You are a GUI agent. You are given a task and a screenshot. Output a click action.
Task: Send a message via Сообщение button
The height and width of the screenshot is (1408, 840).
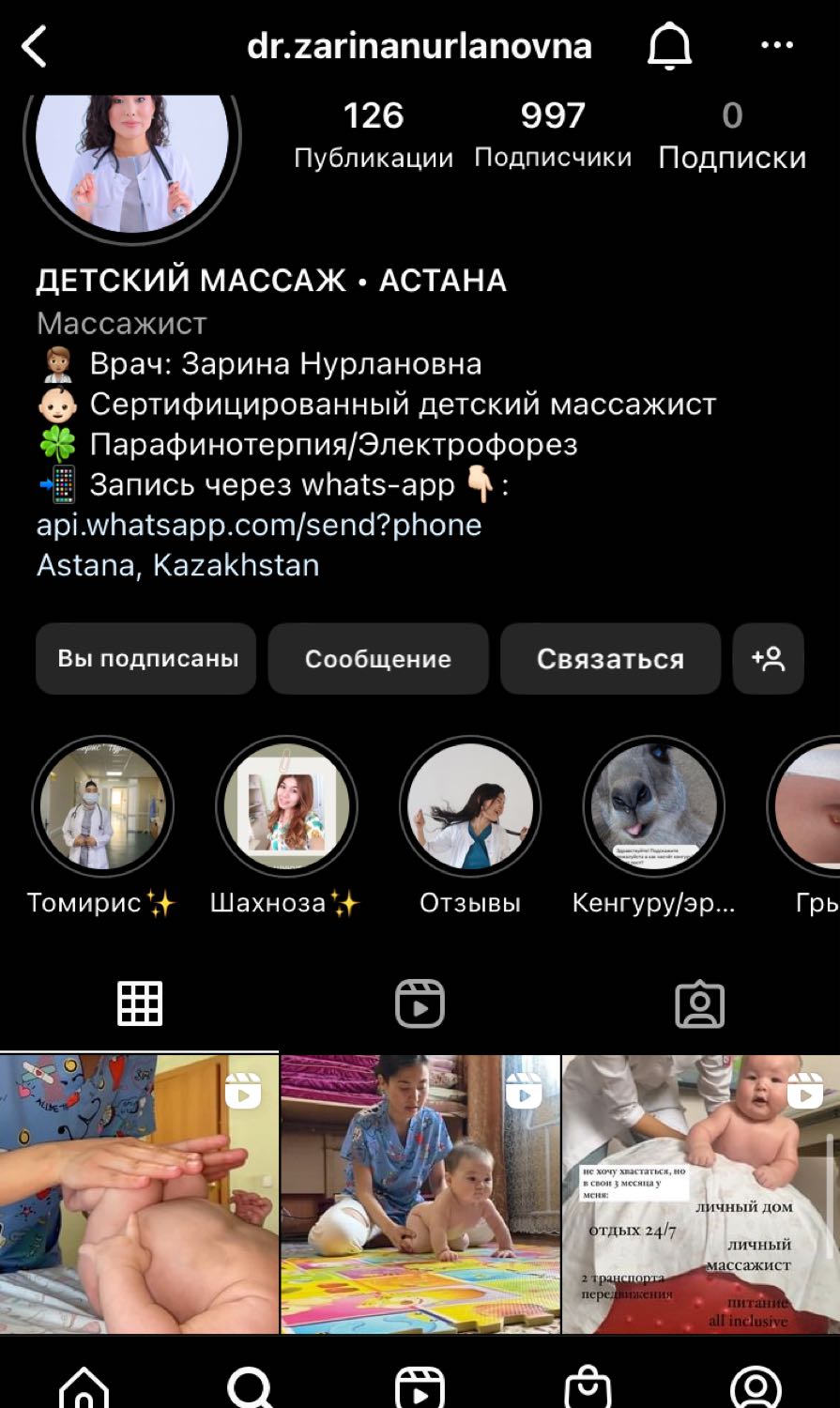[x=378, y=659]
